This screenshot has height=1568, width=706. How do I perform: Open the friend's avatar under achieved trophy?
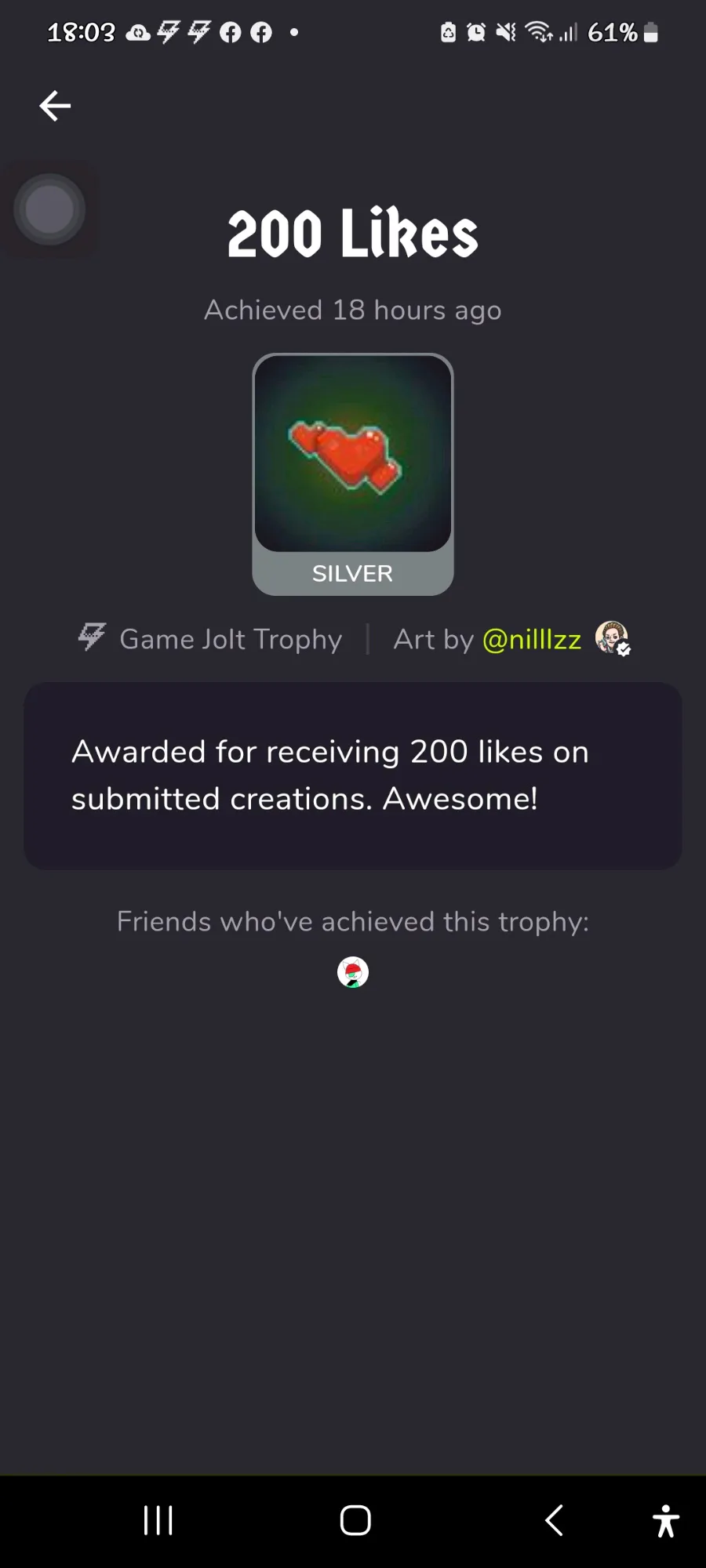353,972
